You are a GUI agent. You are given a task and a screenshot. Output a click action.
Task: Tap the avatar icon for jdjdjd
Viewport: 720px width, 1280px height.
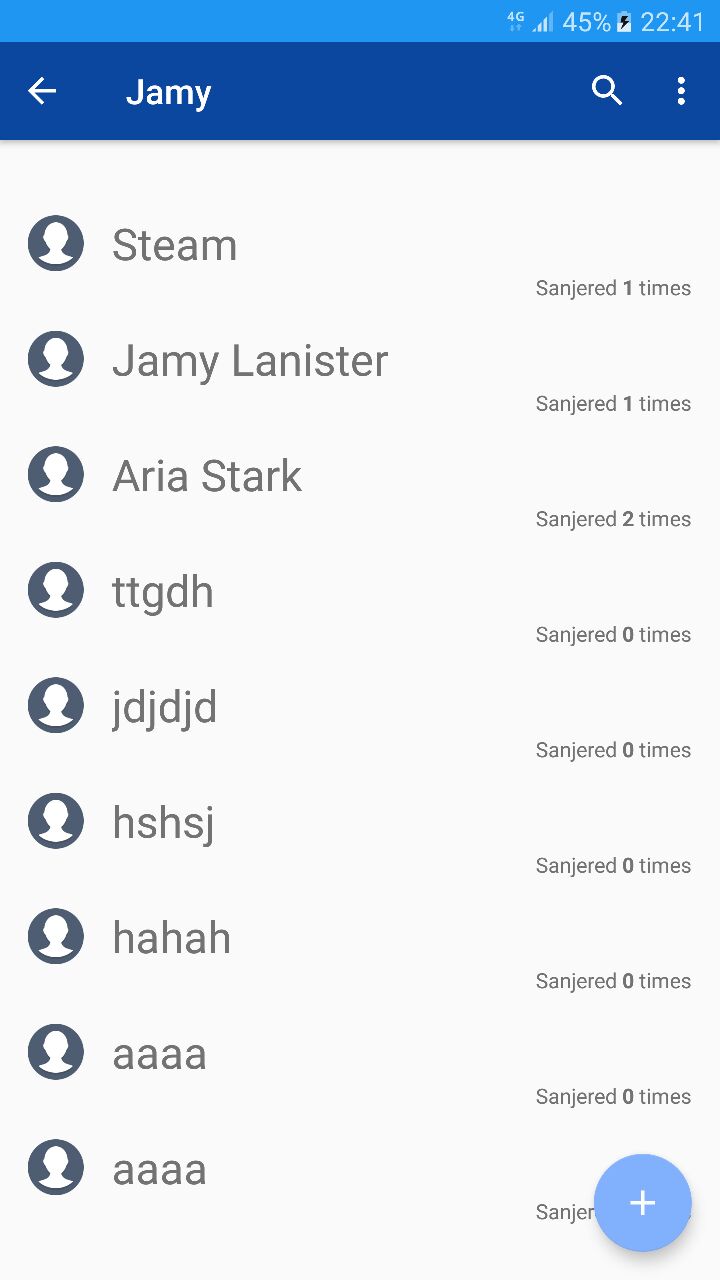56,705
